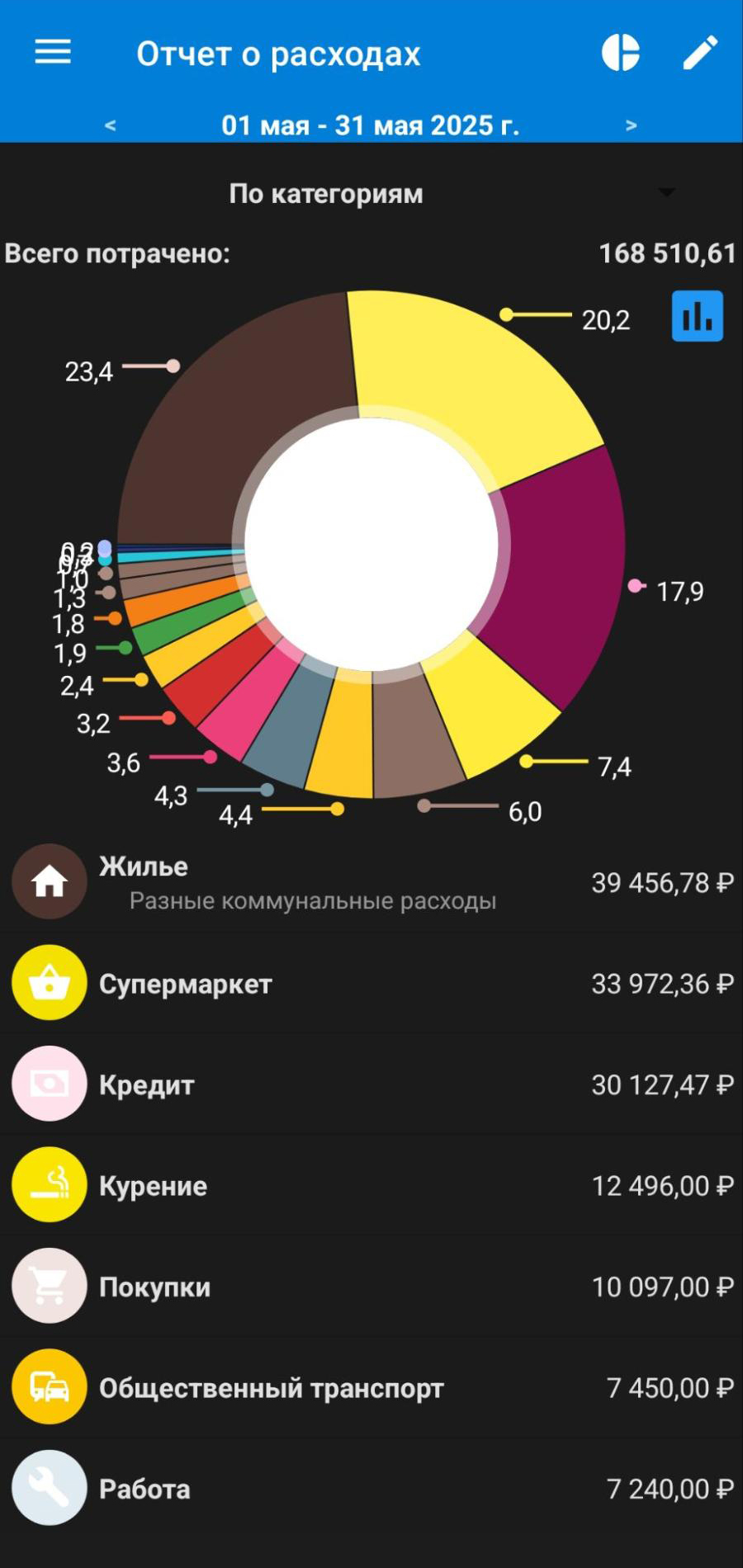Open the Жилье category expenses

click(371, 882)
